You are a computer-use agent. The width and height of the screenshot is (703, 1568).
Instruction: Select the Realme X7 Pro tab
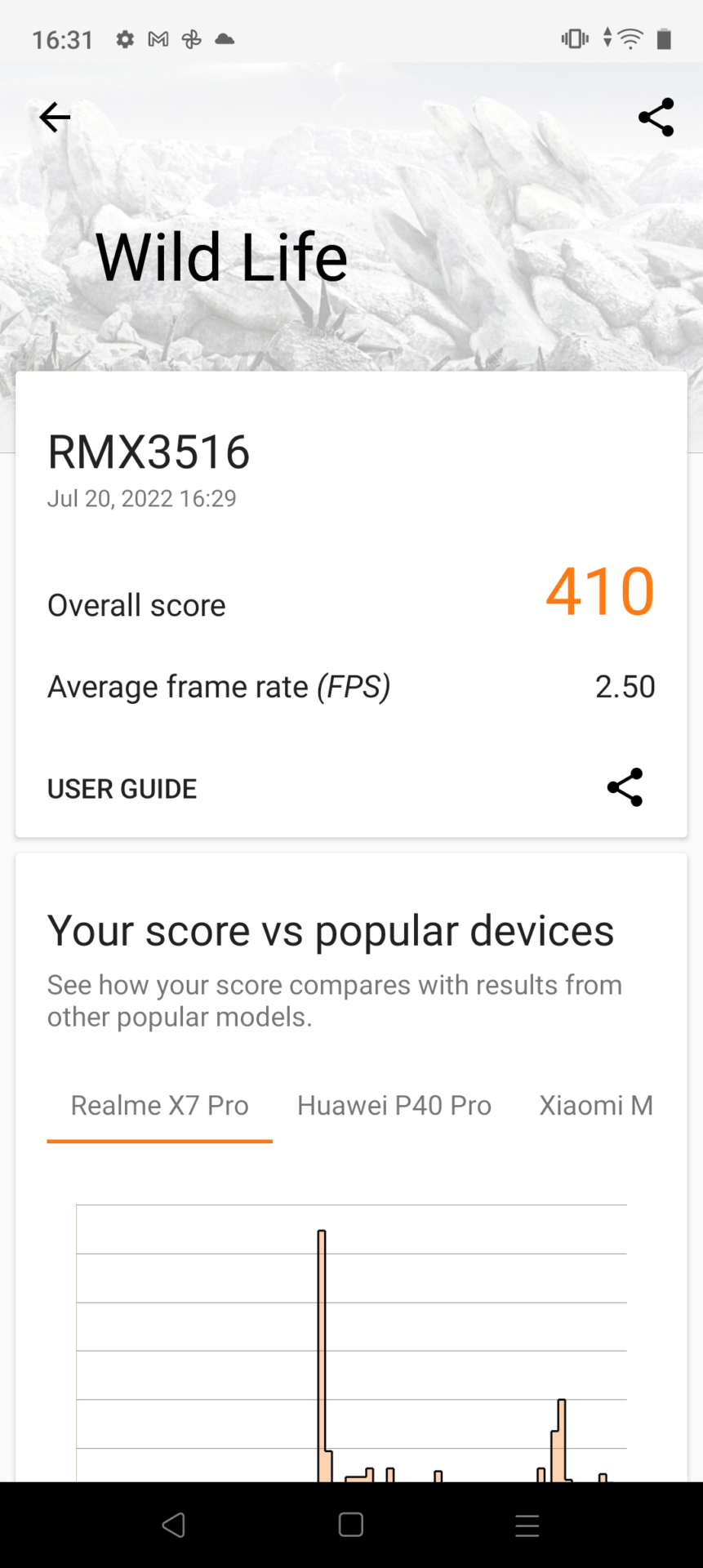[159, 1106]
